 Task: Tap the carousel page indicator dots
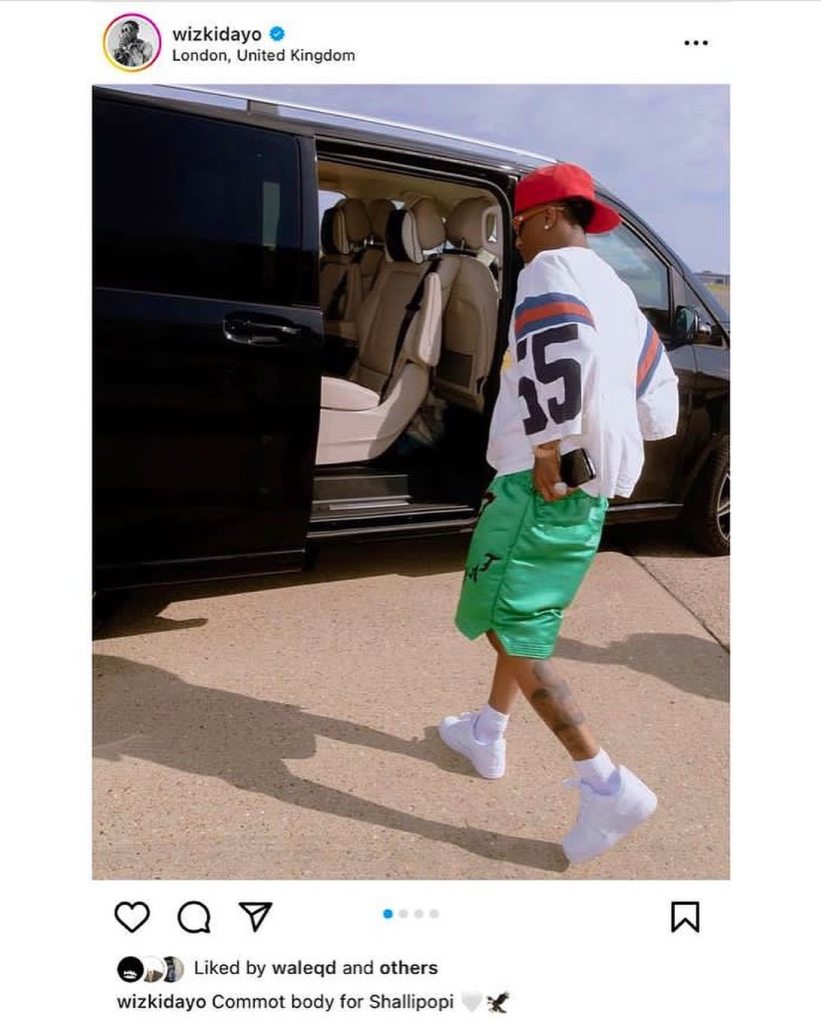[x=411, y=913]
